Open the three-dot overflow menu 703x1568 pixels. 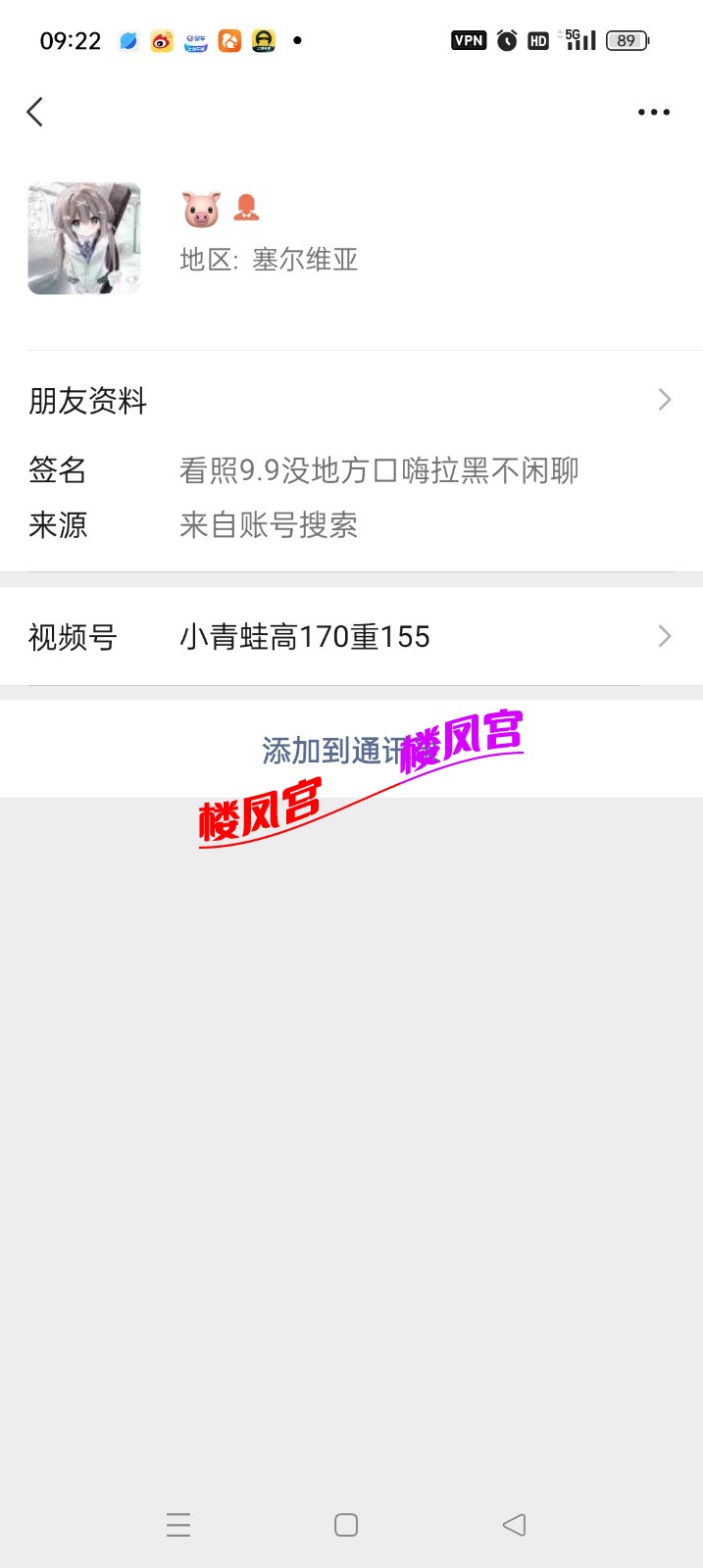653,113
